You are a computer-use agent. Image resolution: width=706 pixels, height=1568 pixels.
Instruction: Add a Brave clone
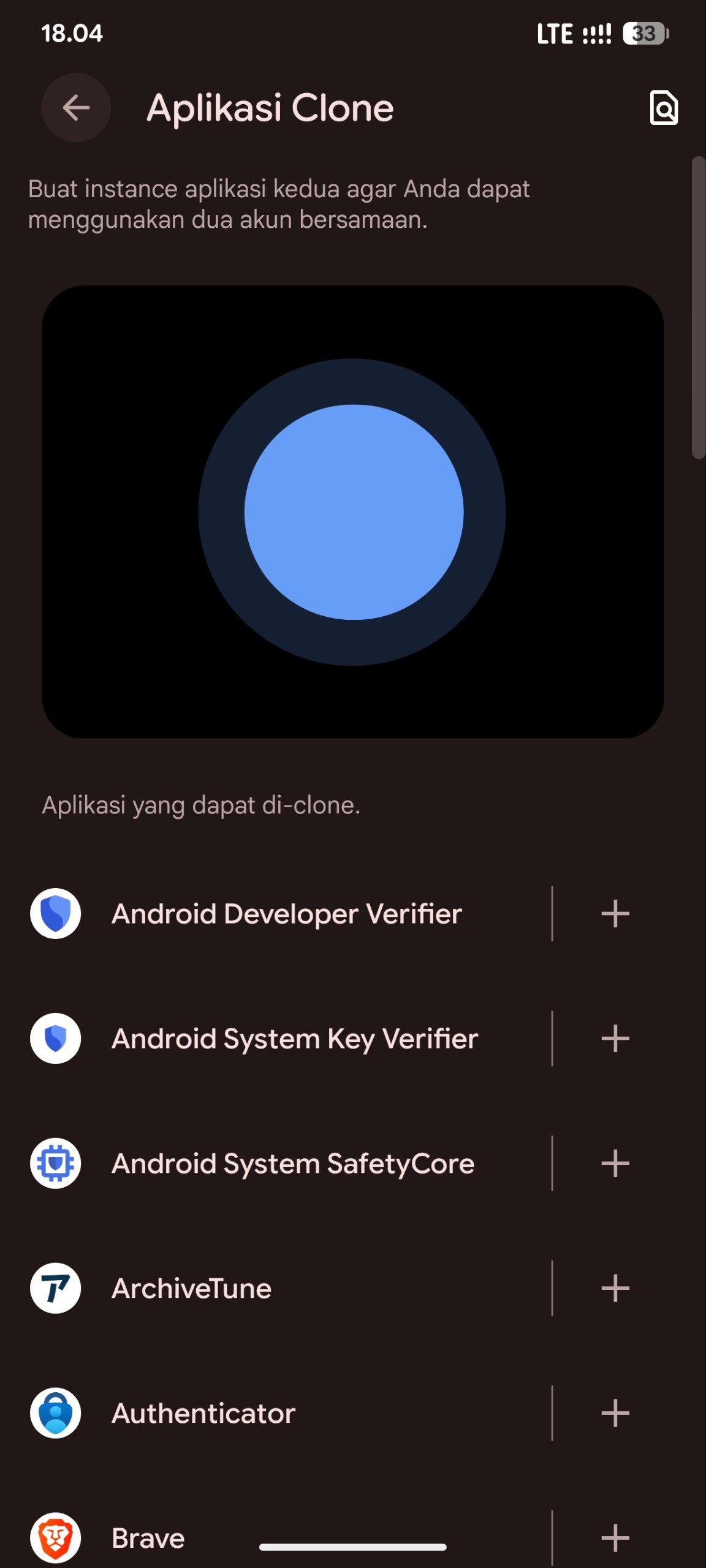coord(615,1539)
